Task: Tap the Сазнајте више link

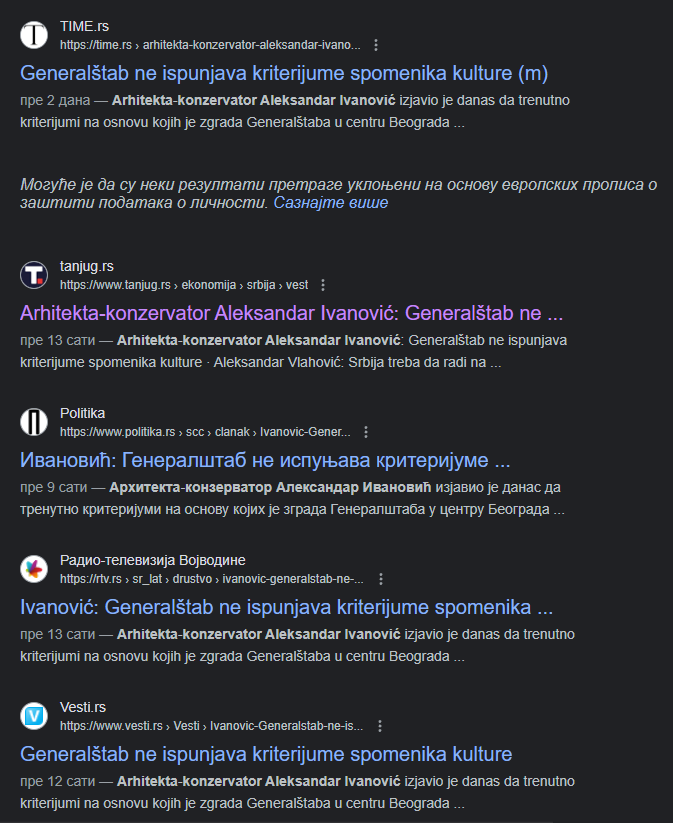Action: click(331, 202)
